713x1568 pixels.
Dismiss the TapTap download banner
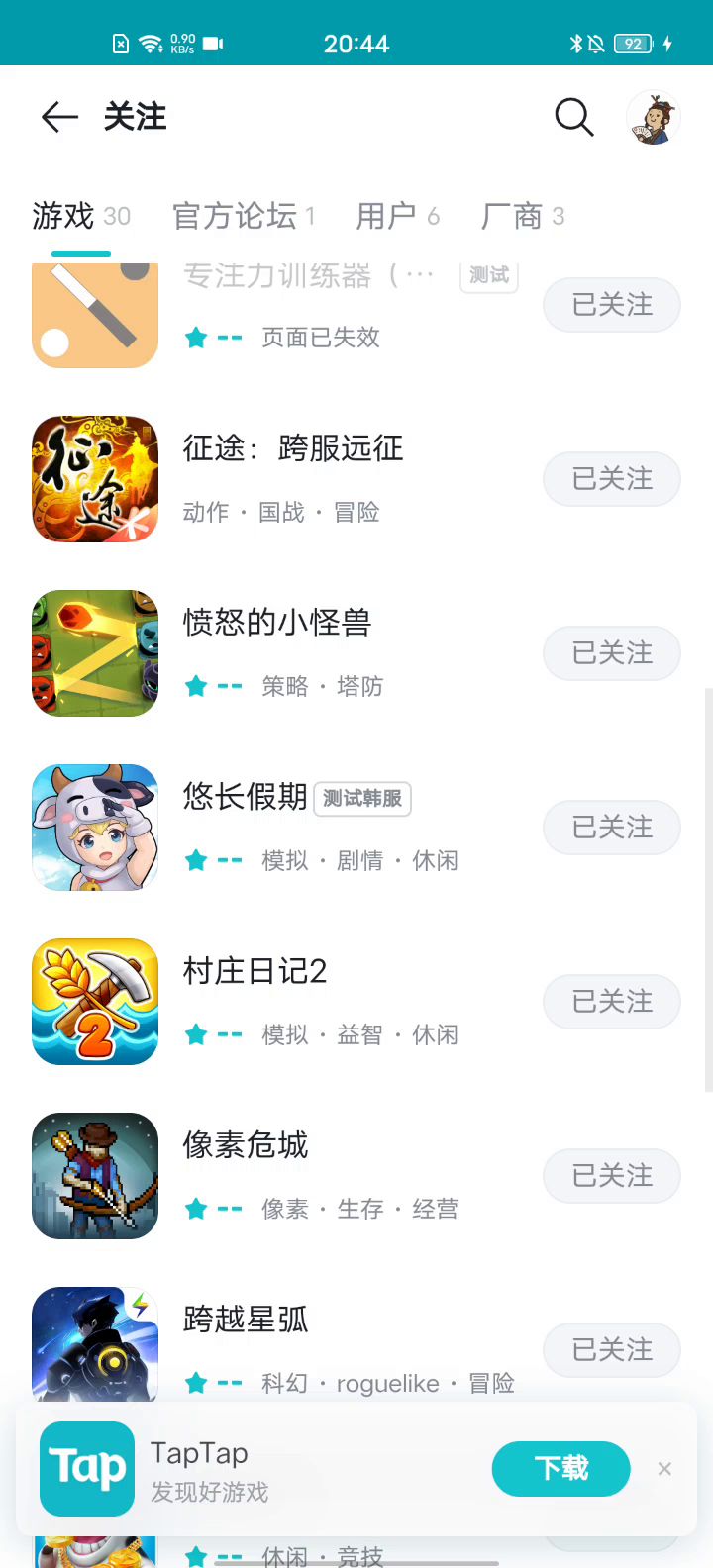(664, 1469)
